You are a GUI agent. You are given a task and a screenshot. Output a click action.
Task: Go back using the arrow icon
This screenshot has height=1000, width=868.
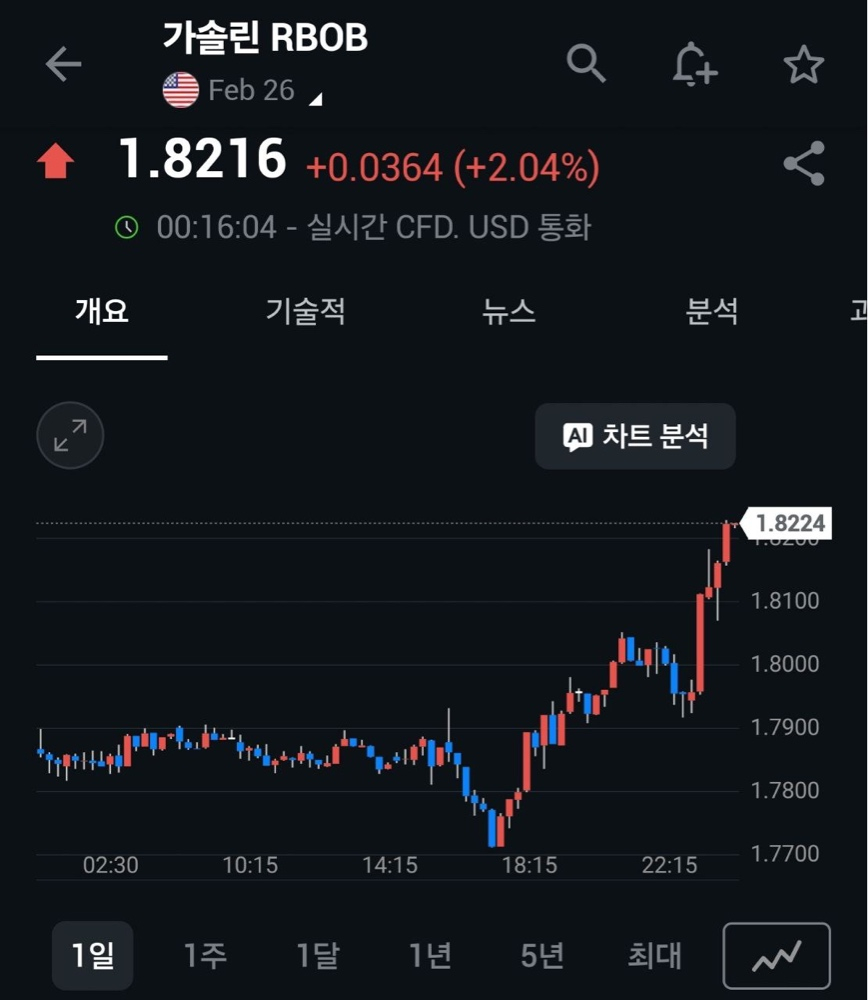(x=63, y=65)
